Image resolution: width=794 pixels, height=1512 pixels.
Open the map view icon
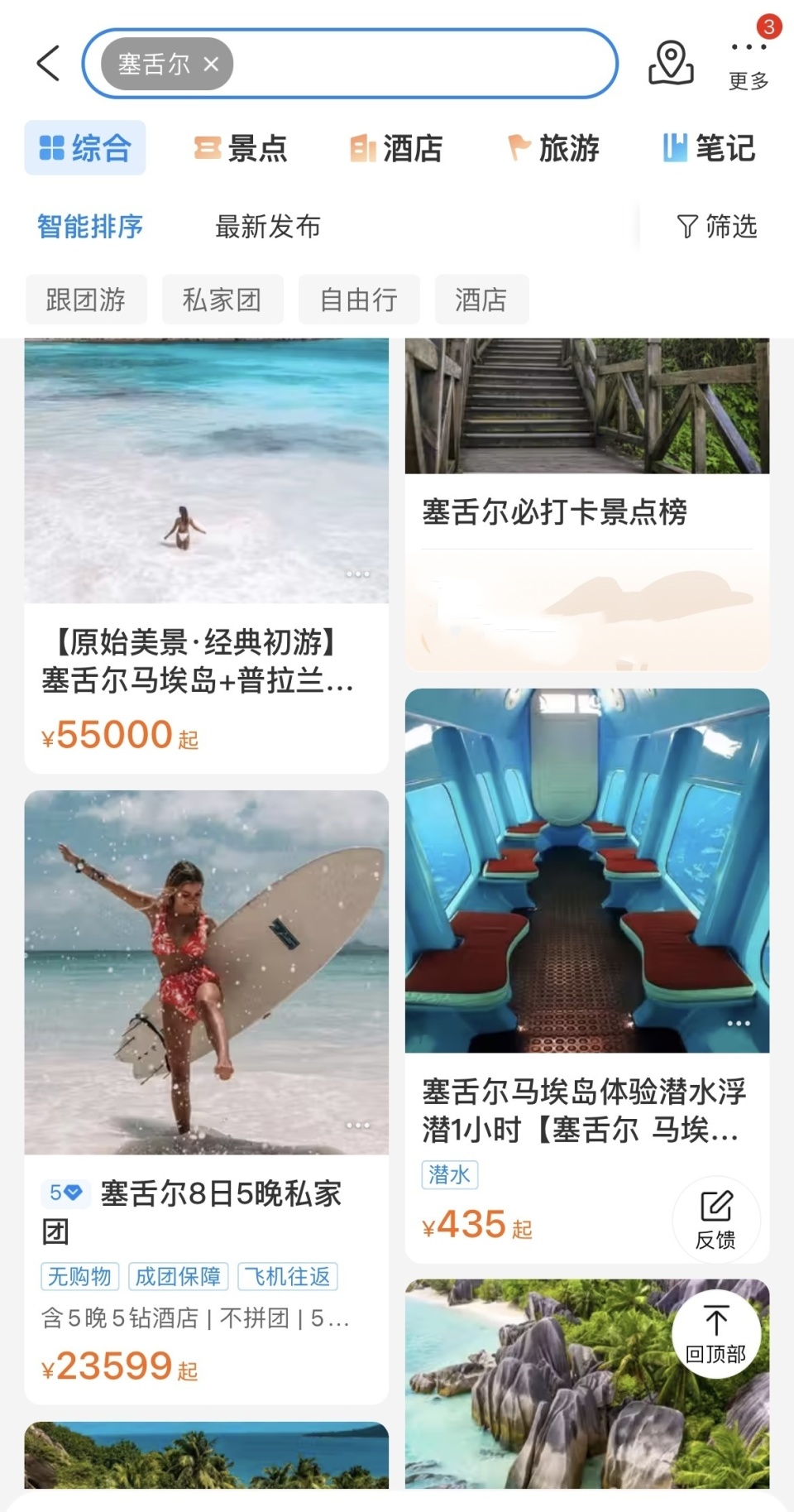[x=672, y=64]
